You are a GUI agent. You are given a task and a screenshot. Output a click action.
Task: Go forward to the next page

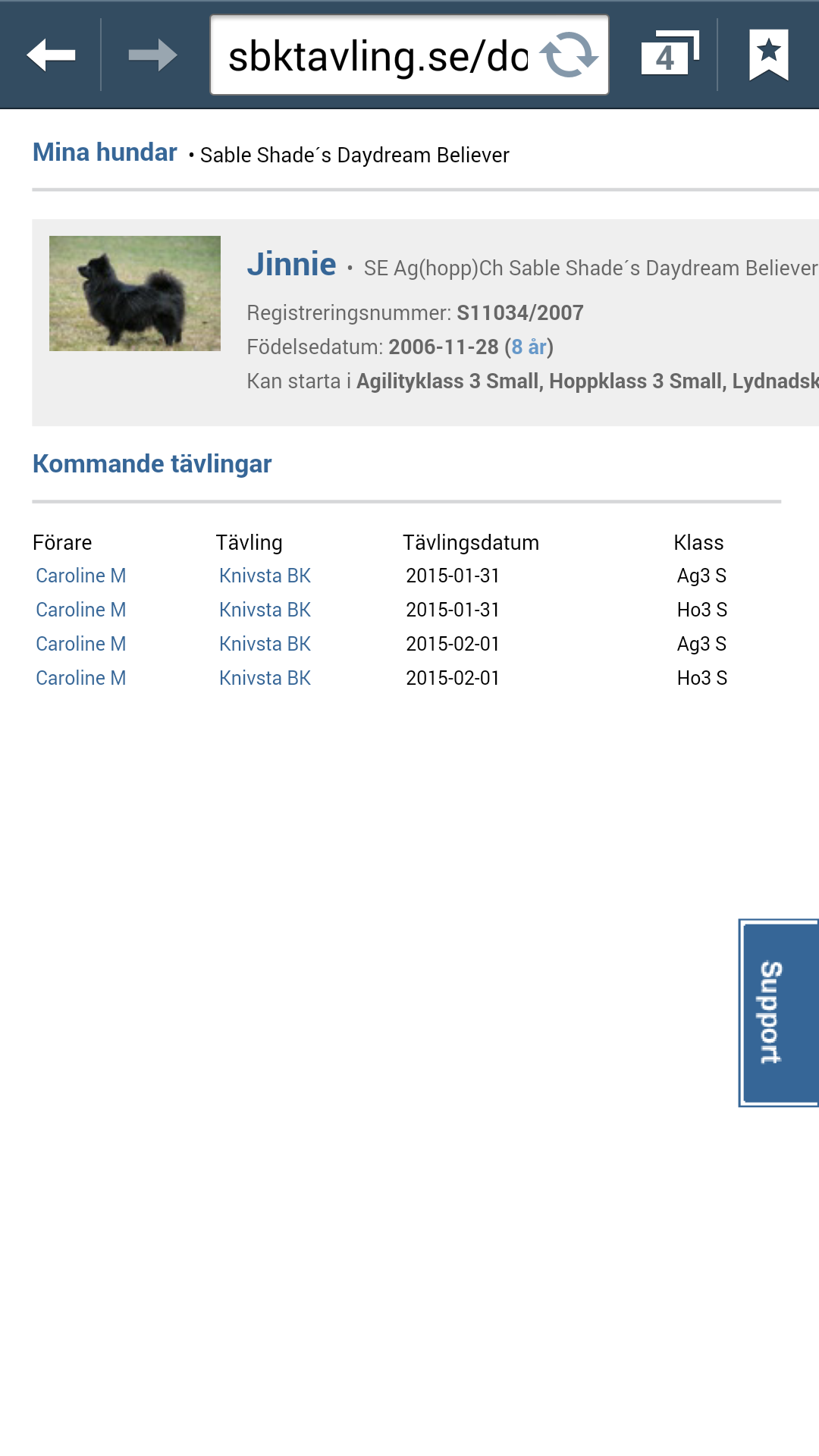[152, 55]
